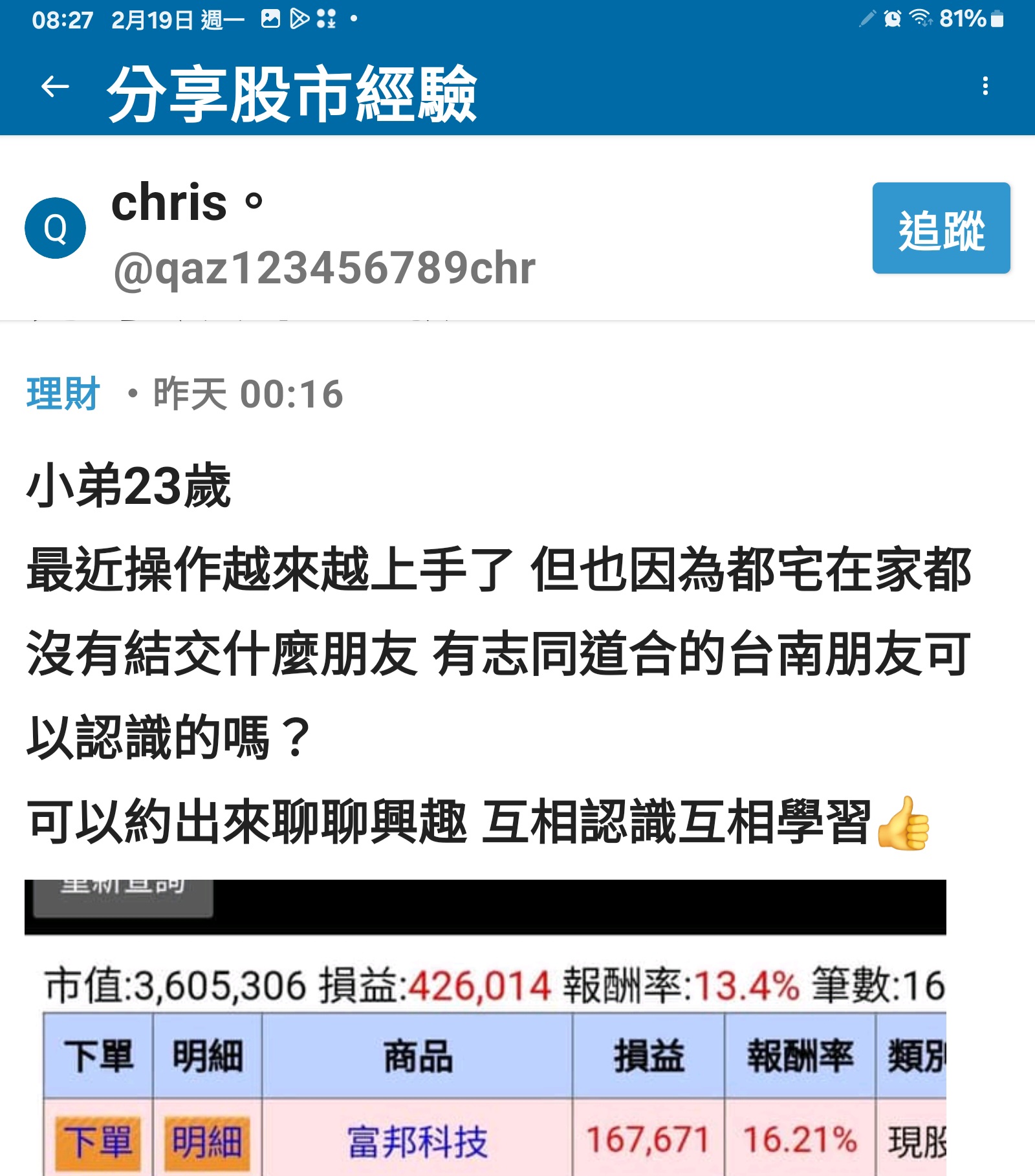Open chris's profile avatar
The width and height of the screenshot is (1035, 1176).
tap(56, 228)
